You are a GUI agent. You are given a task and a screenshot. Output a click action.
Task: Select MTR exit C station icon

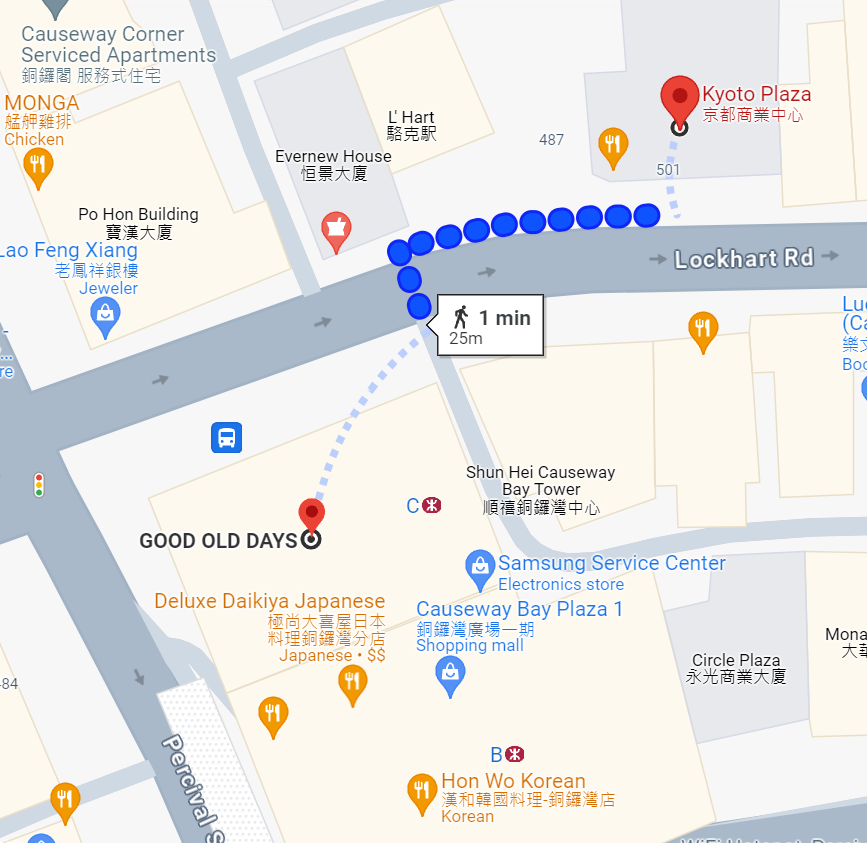pyautogui.click(x=431, y=506)
